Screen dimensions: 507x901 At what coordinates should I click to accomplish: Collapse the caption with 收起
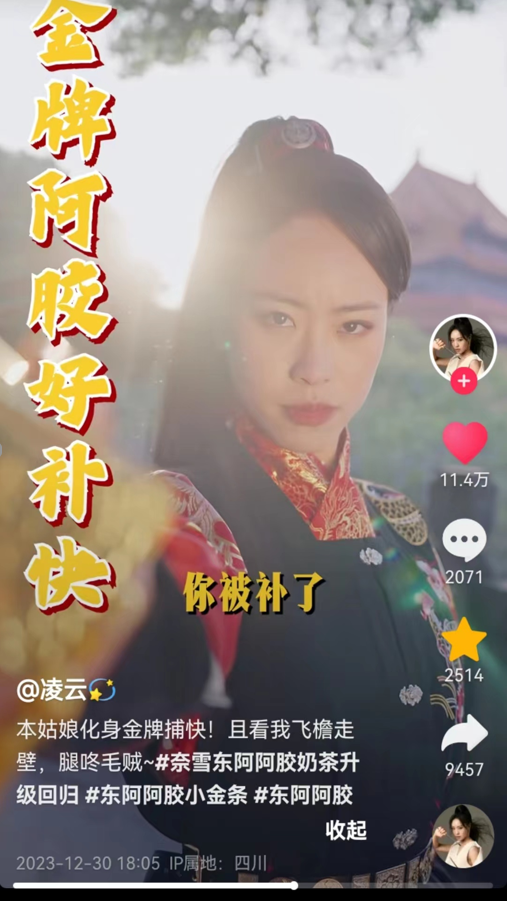point(346,830)
